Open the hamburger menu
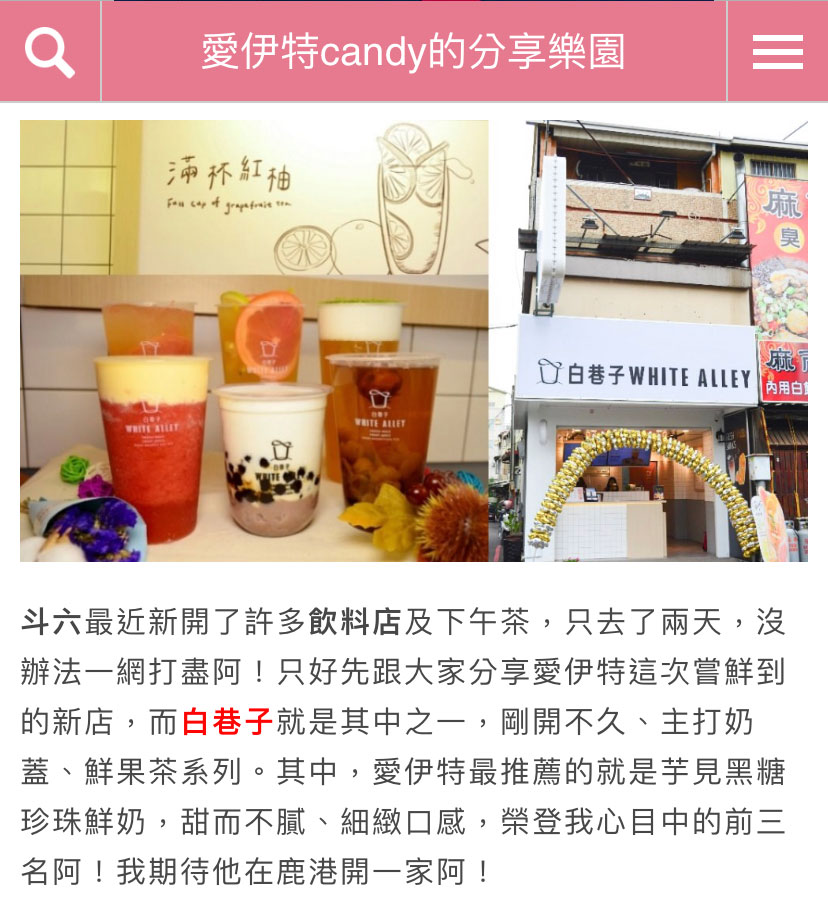 click(777, 52)
